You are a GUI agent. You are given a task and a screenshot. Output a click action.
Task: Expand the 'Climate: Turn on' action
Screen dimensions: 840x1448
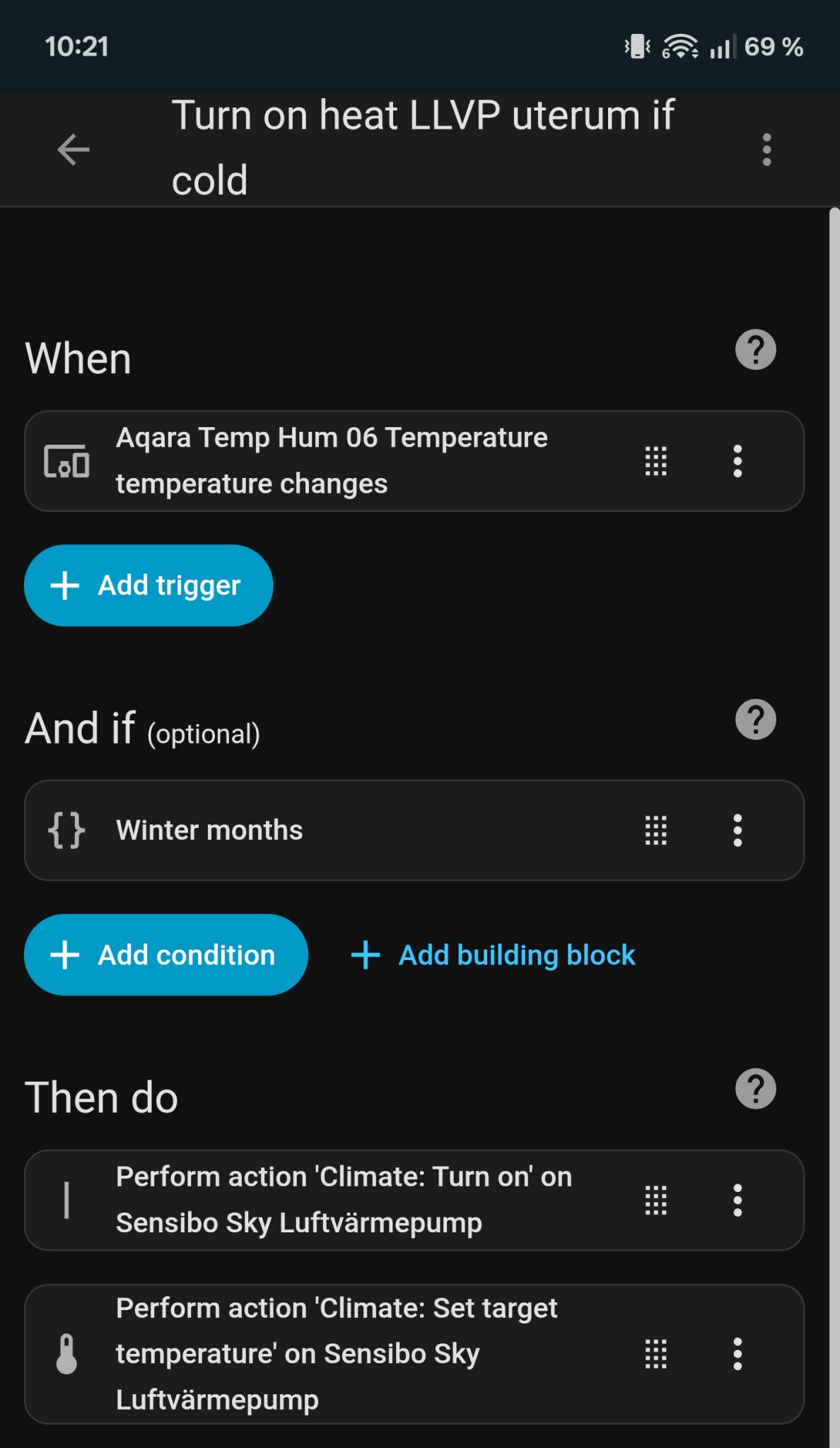click(x=344, y=1200)
